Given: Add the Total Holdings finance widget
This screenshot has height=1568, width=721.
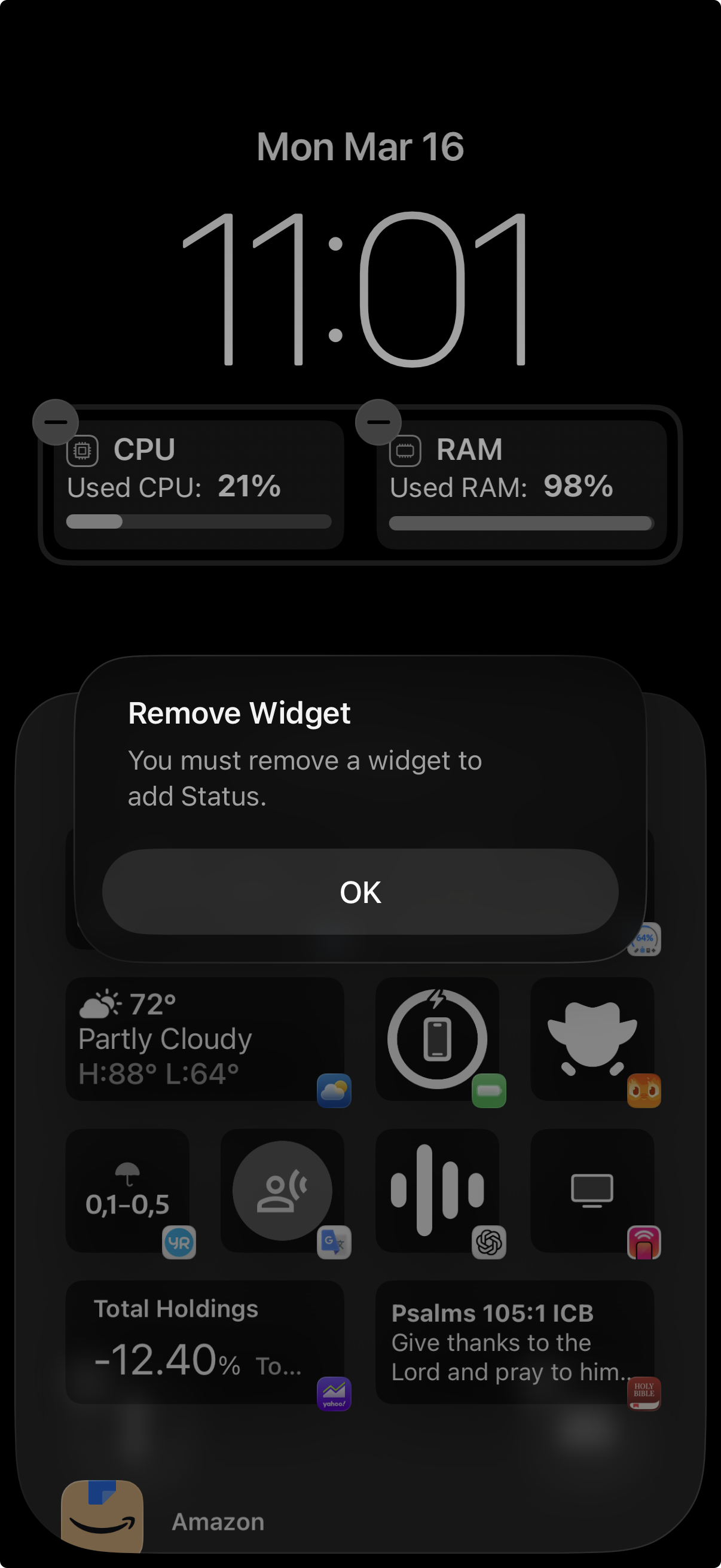Looking at the screenshot, I should pyautogui.click(x=204, y=1342).
